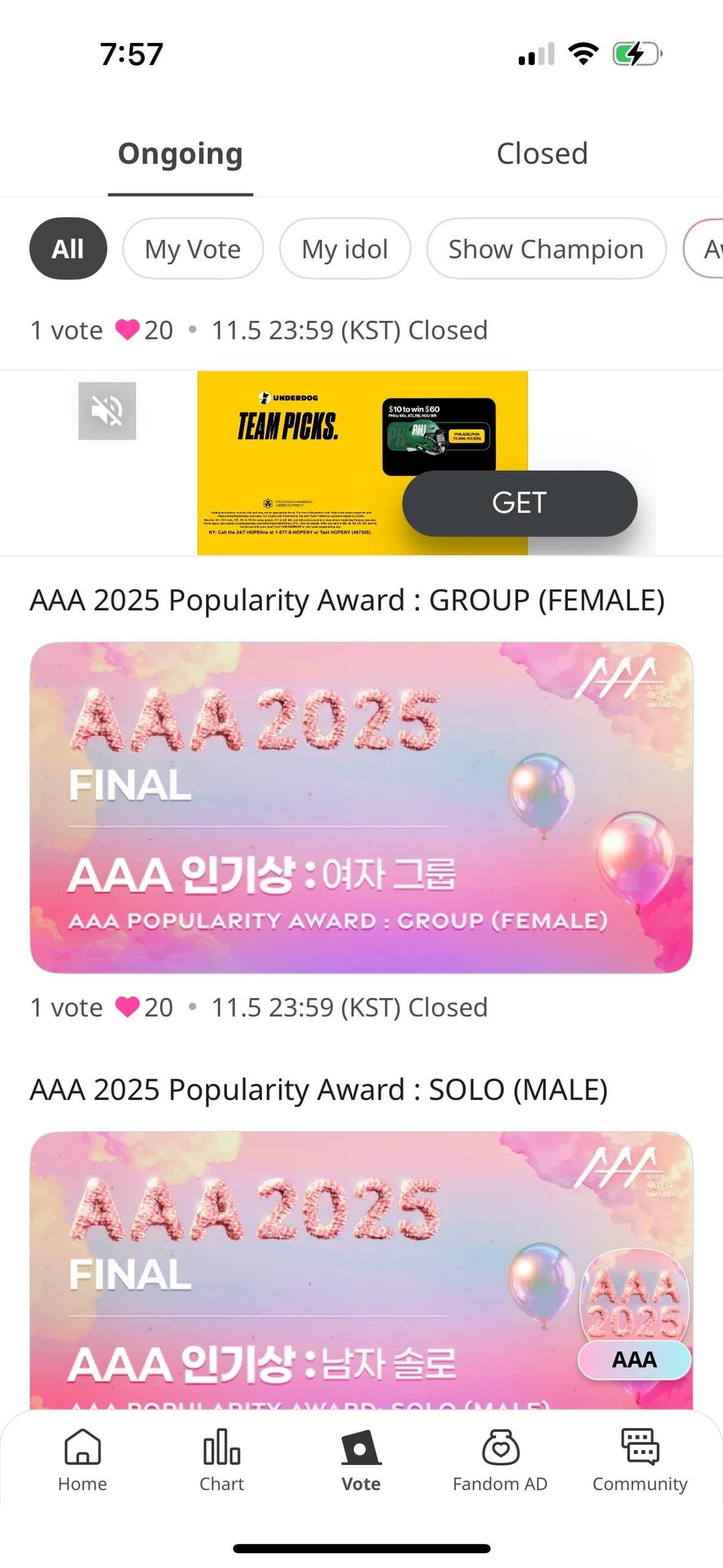Filter votes by My Vote
Viewport: 723px width, 1568px height.
pyautogui.click(x=193, y=249)
